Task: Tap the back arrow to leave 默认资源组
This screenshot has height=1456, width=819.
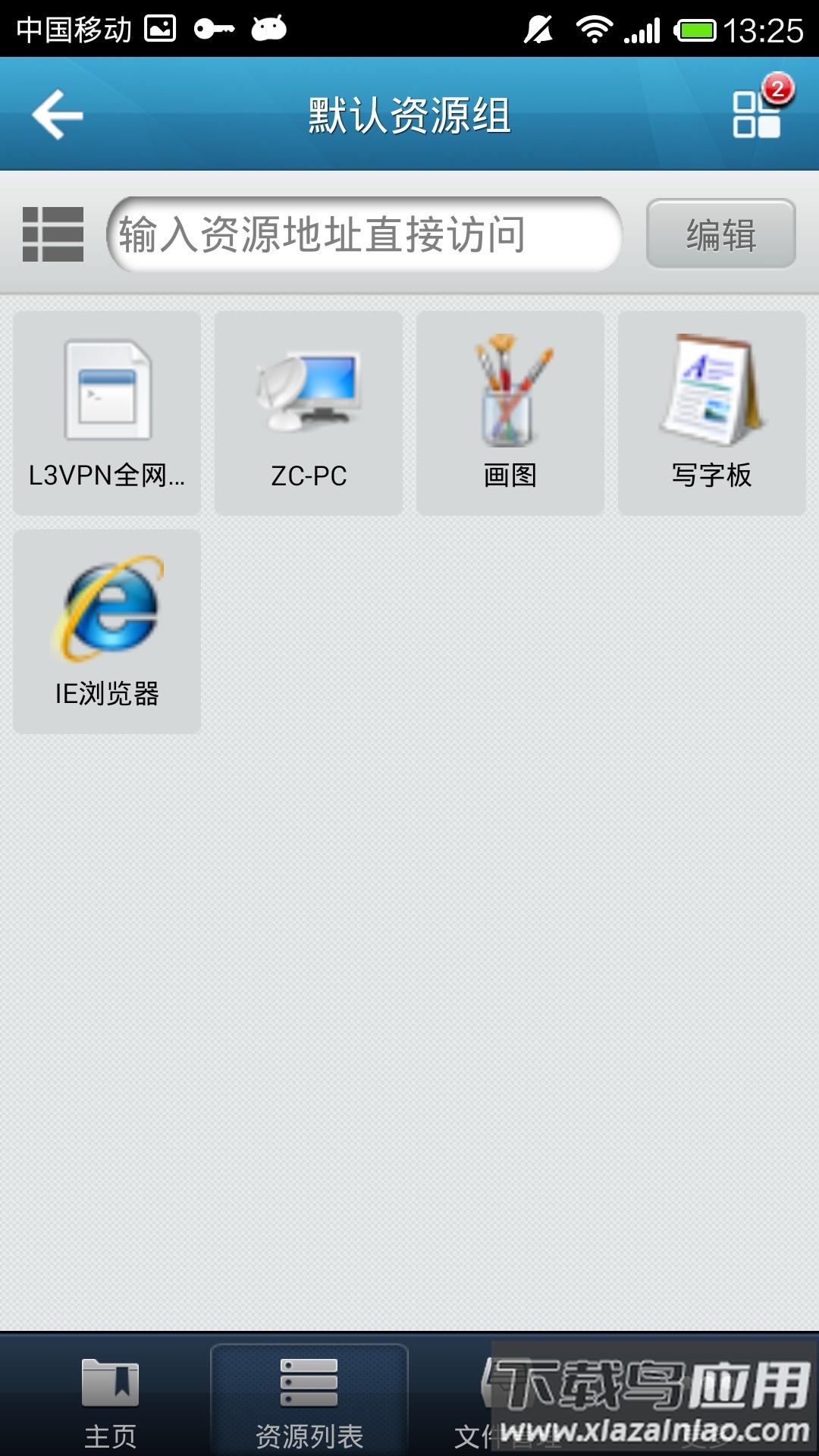Action: (x=57, y=114)
